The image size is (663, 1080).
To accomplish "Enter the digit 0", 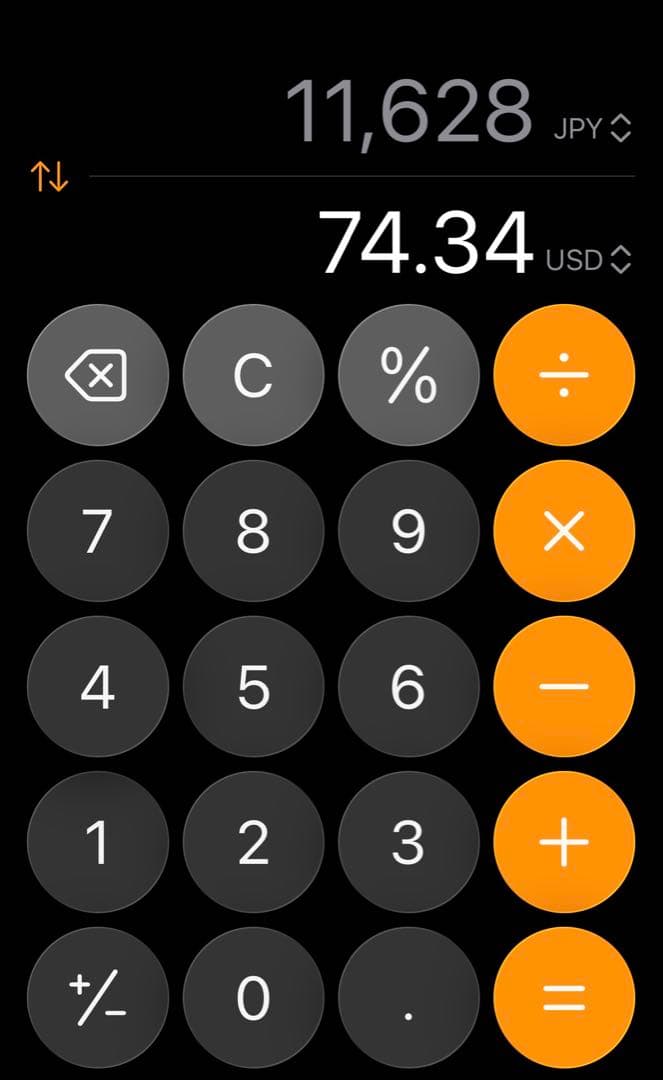I will tap(253, 997).
